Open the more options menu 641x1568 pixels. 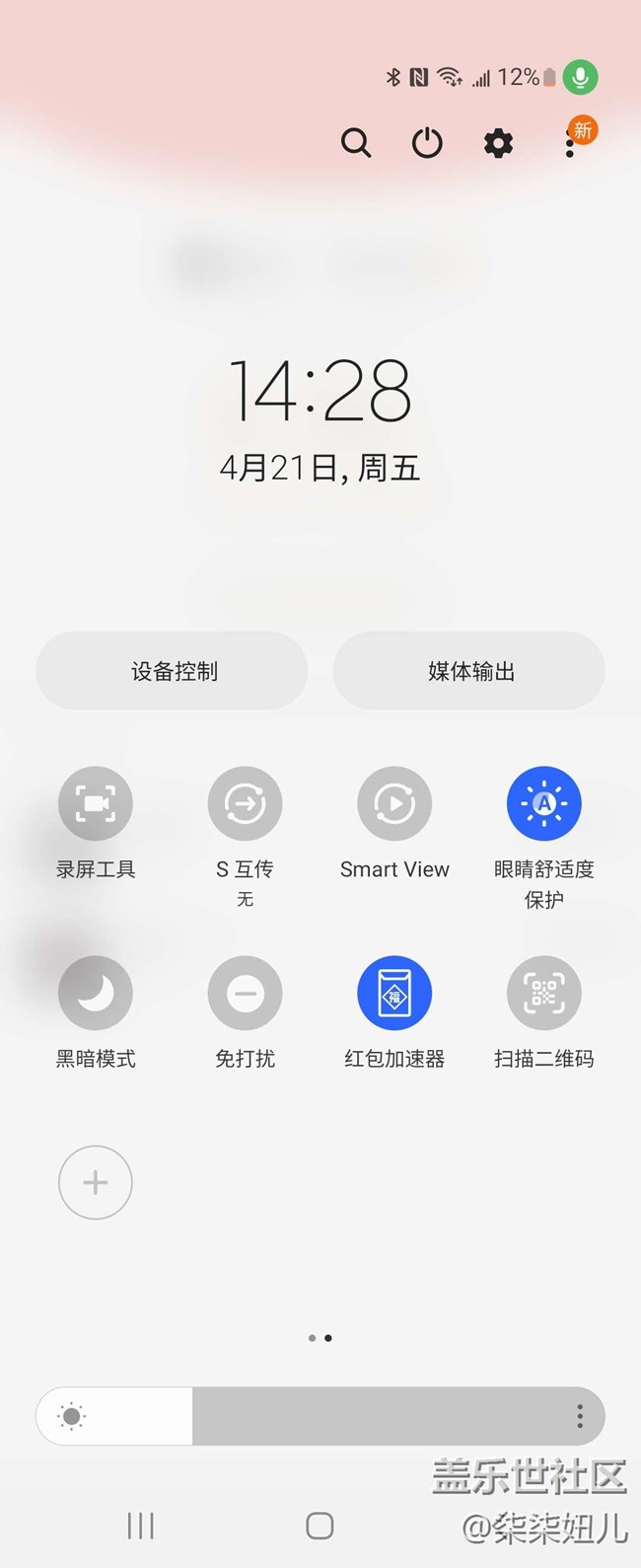(570, 145)
